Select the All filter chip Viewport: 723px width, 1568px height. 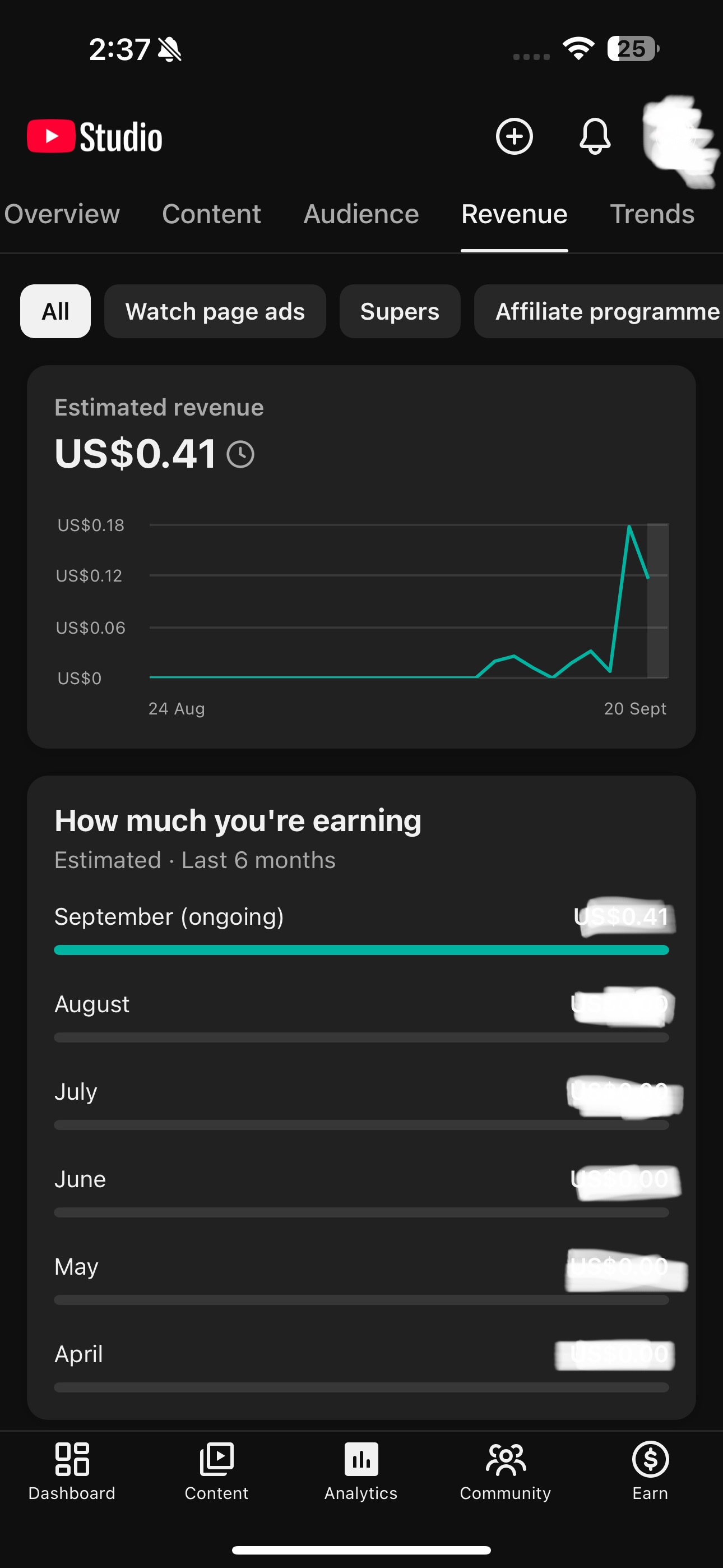pyautogui.click(x=55, y=311)
